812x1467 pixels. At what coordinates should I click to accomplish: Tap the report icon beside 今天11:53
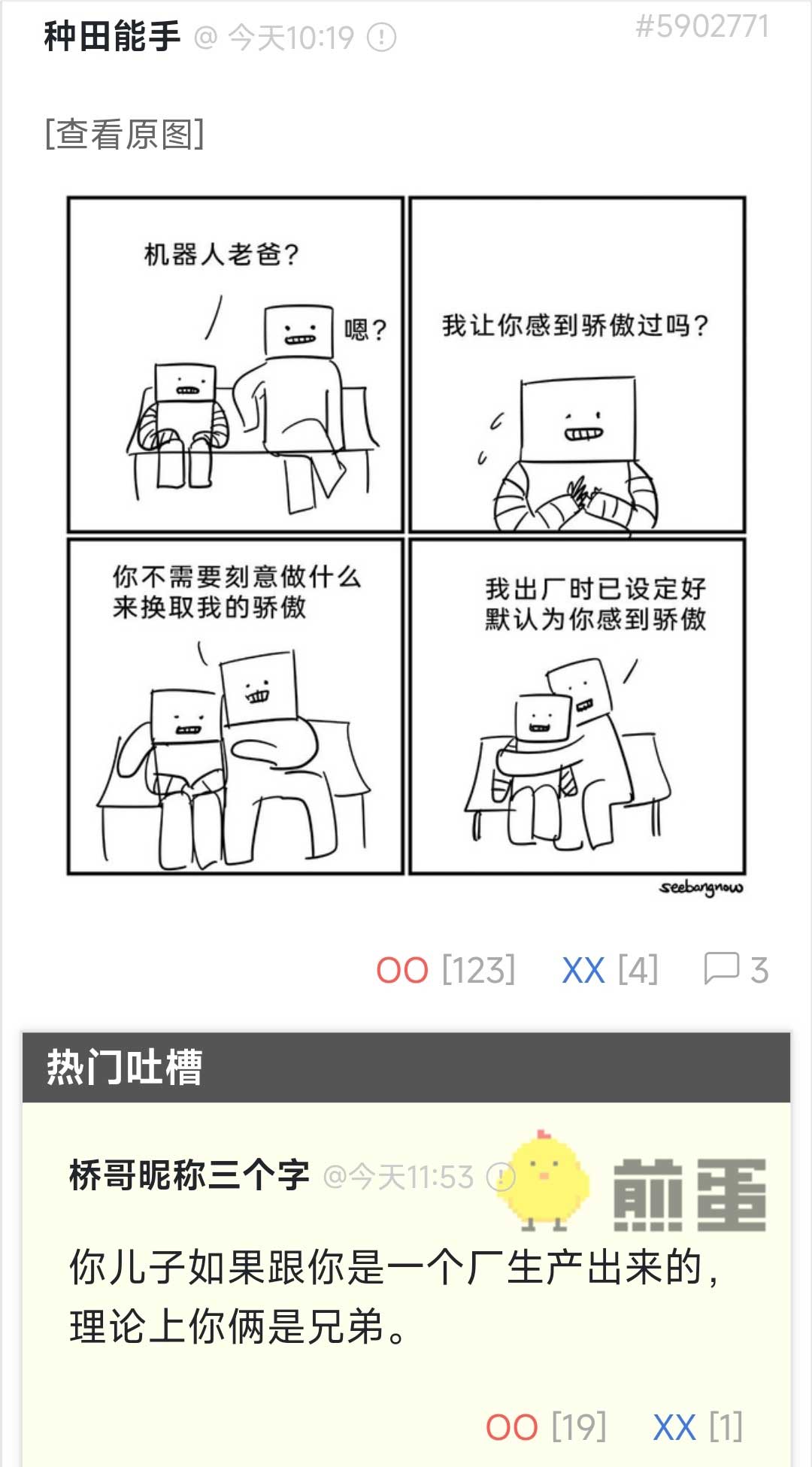pyautogui.click(x=500, y=1177)
